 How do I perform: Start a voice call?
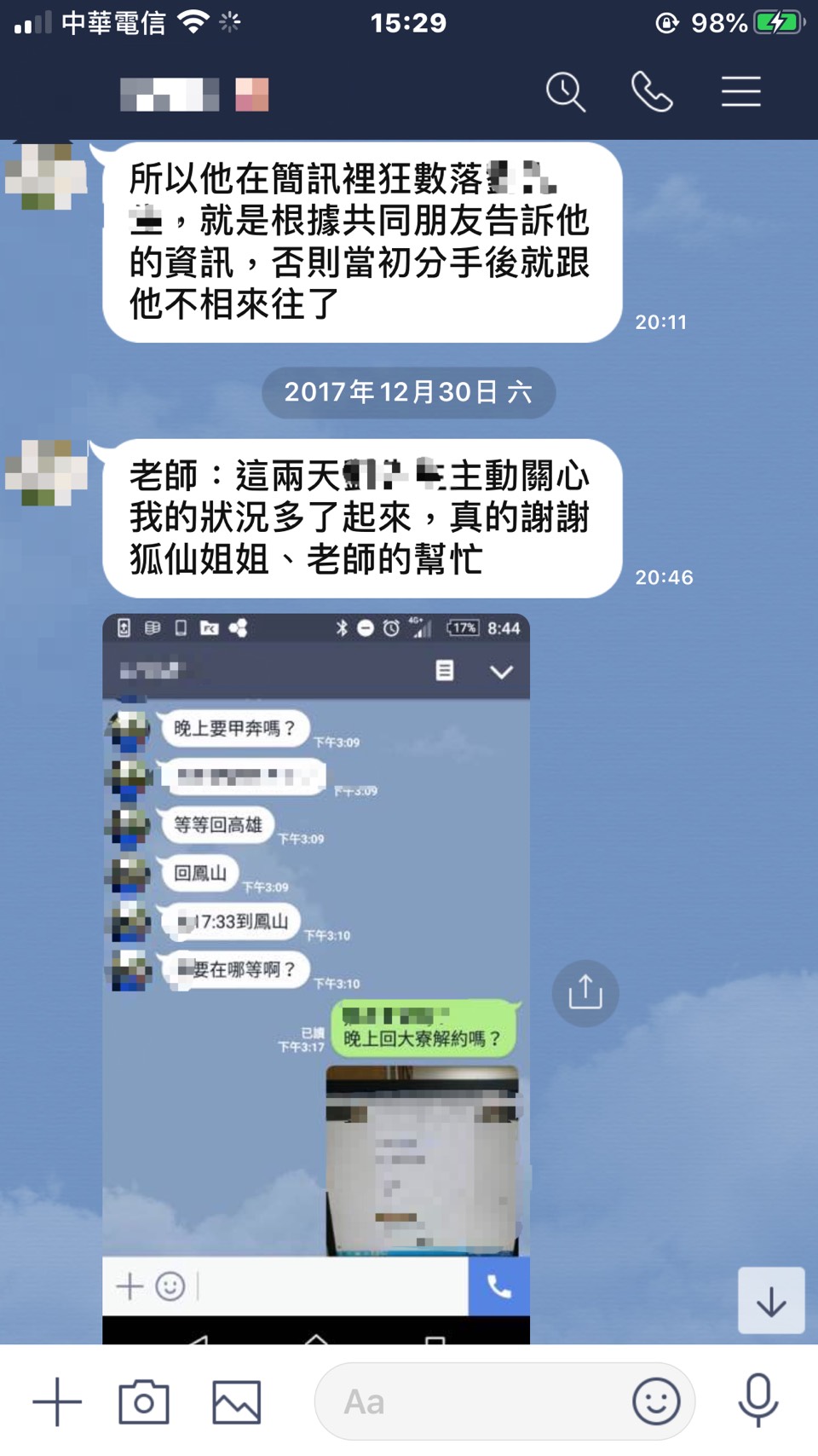(652, 92)
